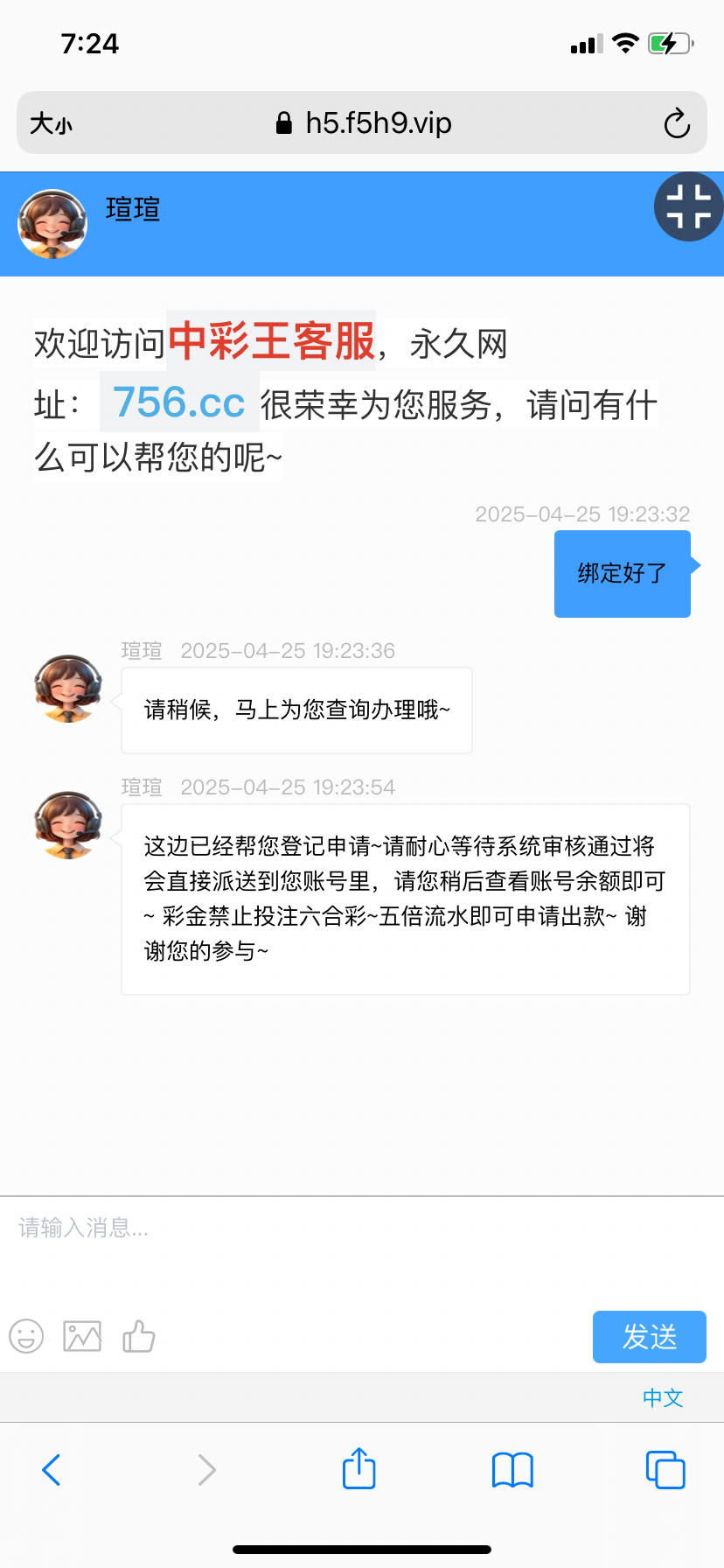Attach an image to the chat
The image size is (724, 1568).
click(x=82, y=1336)
